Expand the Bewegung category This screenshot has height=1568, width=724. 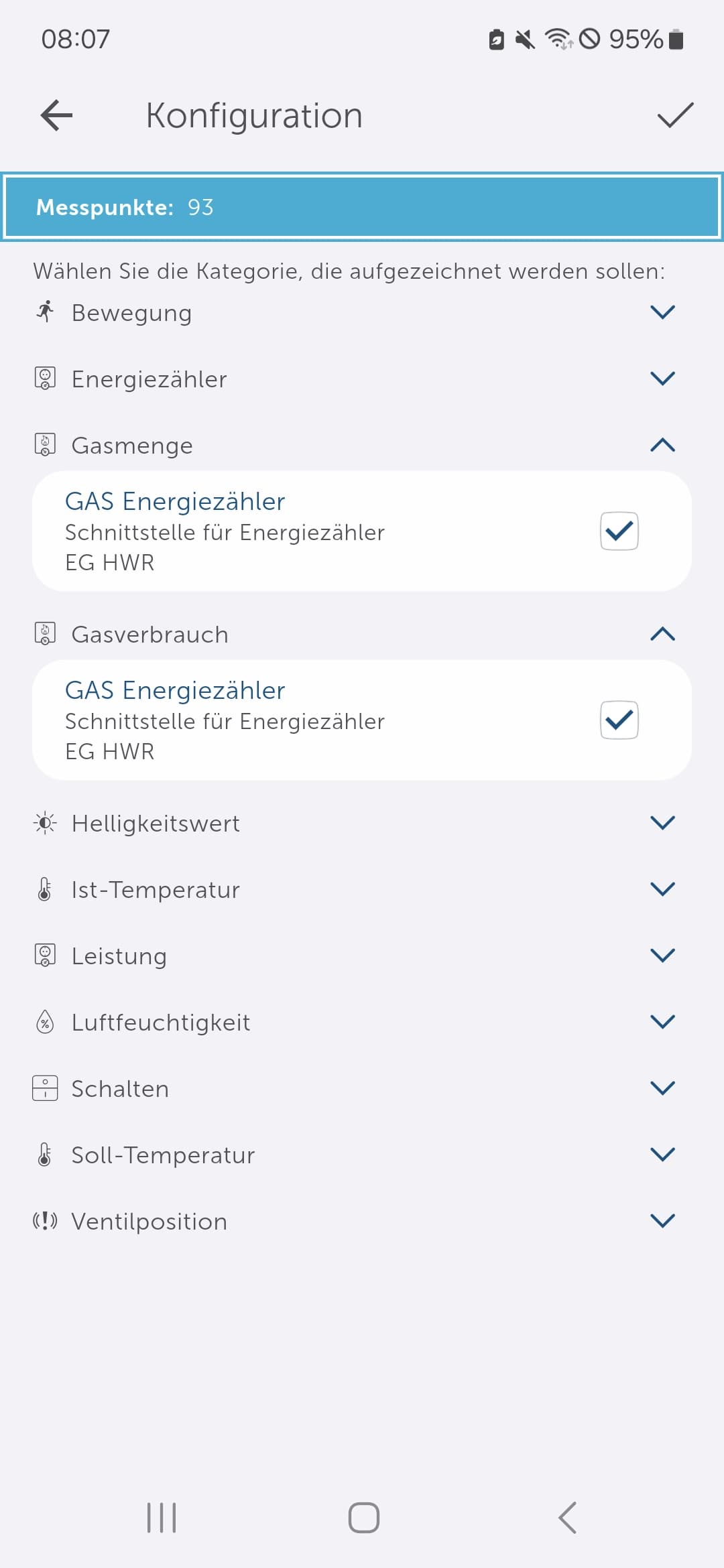click(x=662, y=312)
